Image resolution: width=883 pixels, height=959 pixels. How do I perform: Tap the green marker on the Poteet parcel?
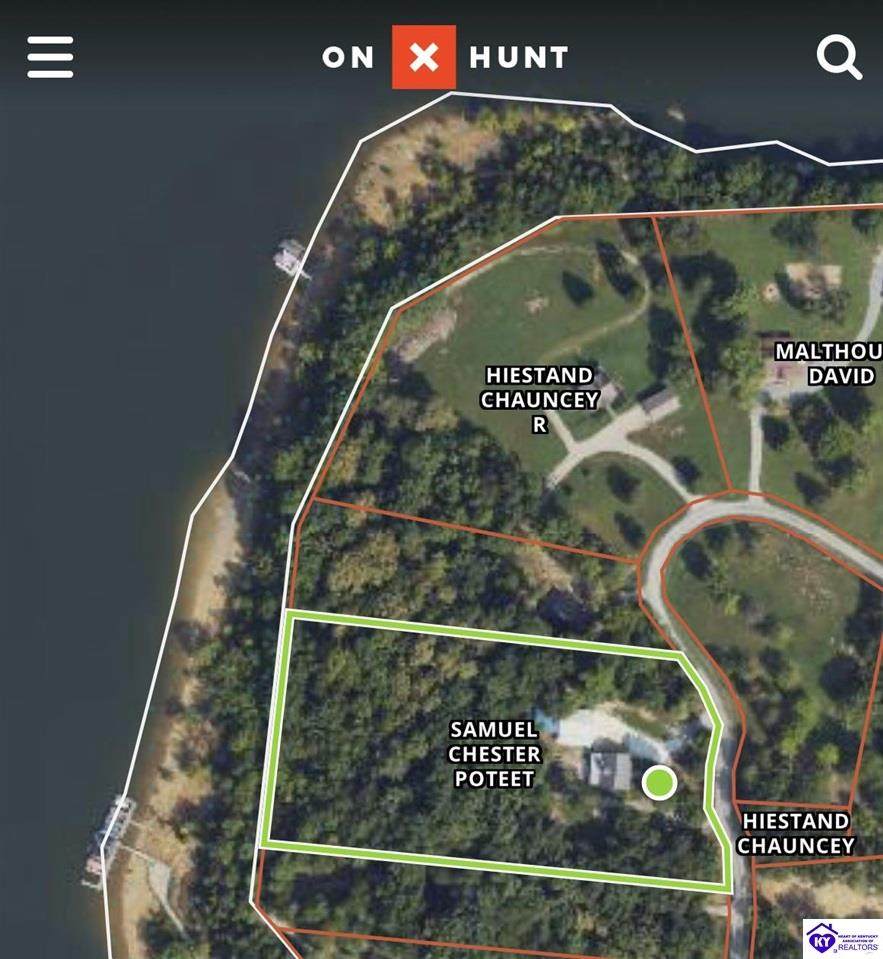point(658,783)
